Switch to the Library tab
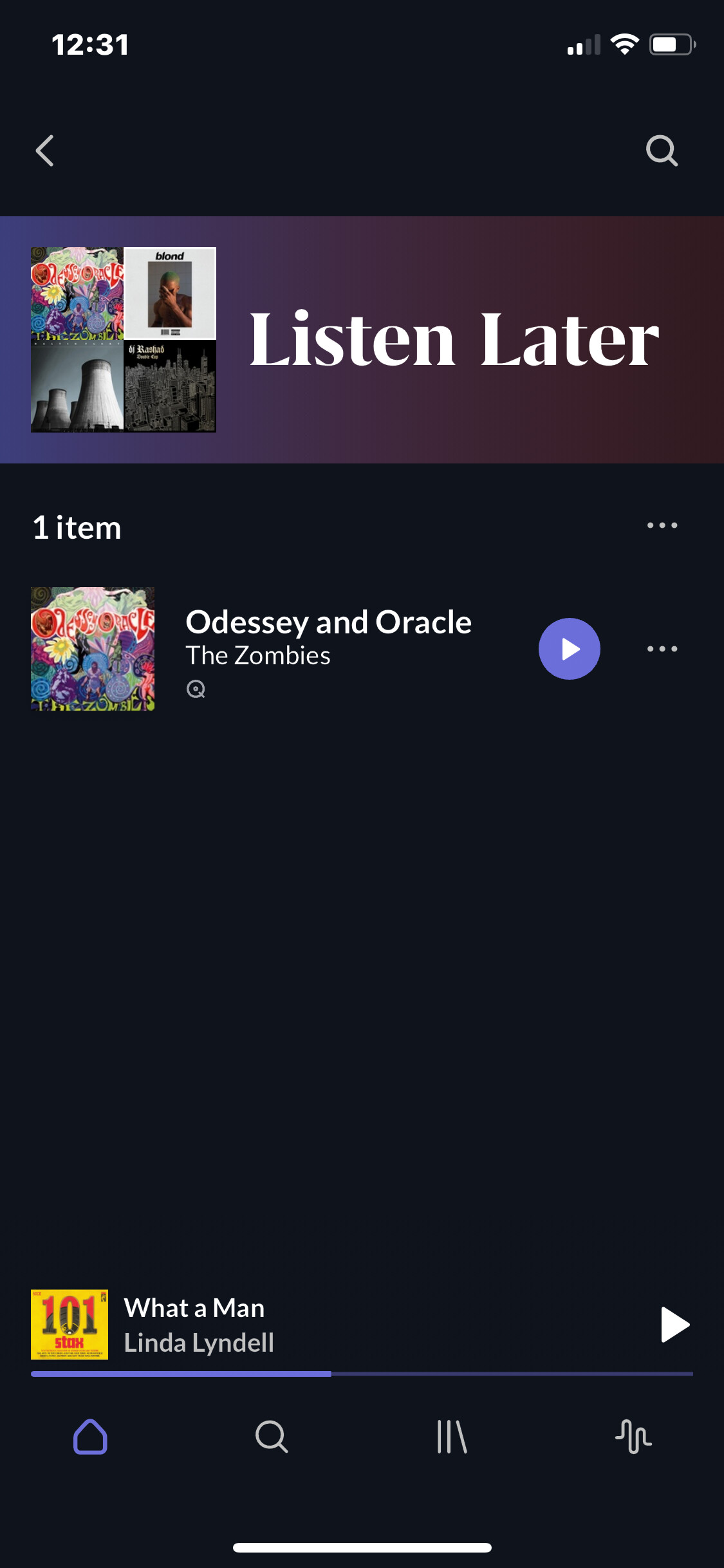Screen dimensions: 724x1568 click(x=452, y=1437)
